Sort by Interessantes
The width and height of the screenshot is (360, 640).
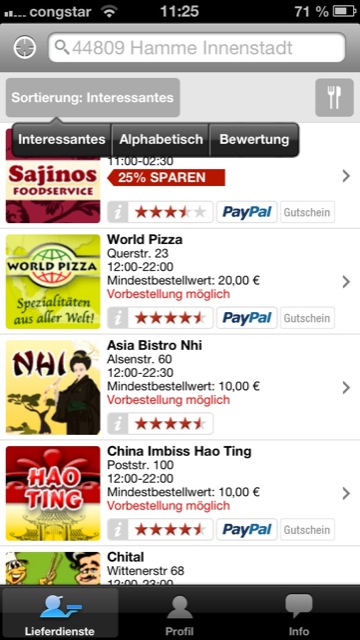pyautogui.click(x=62, y=140)
